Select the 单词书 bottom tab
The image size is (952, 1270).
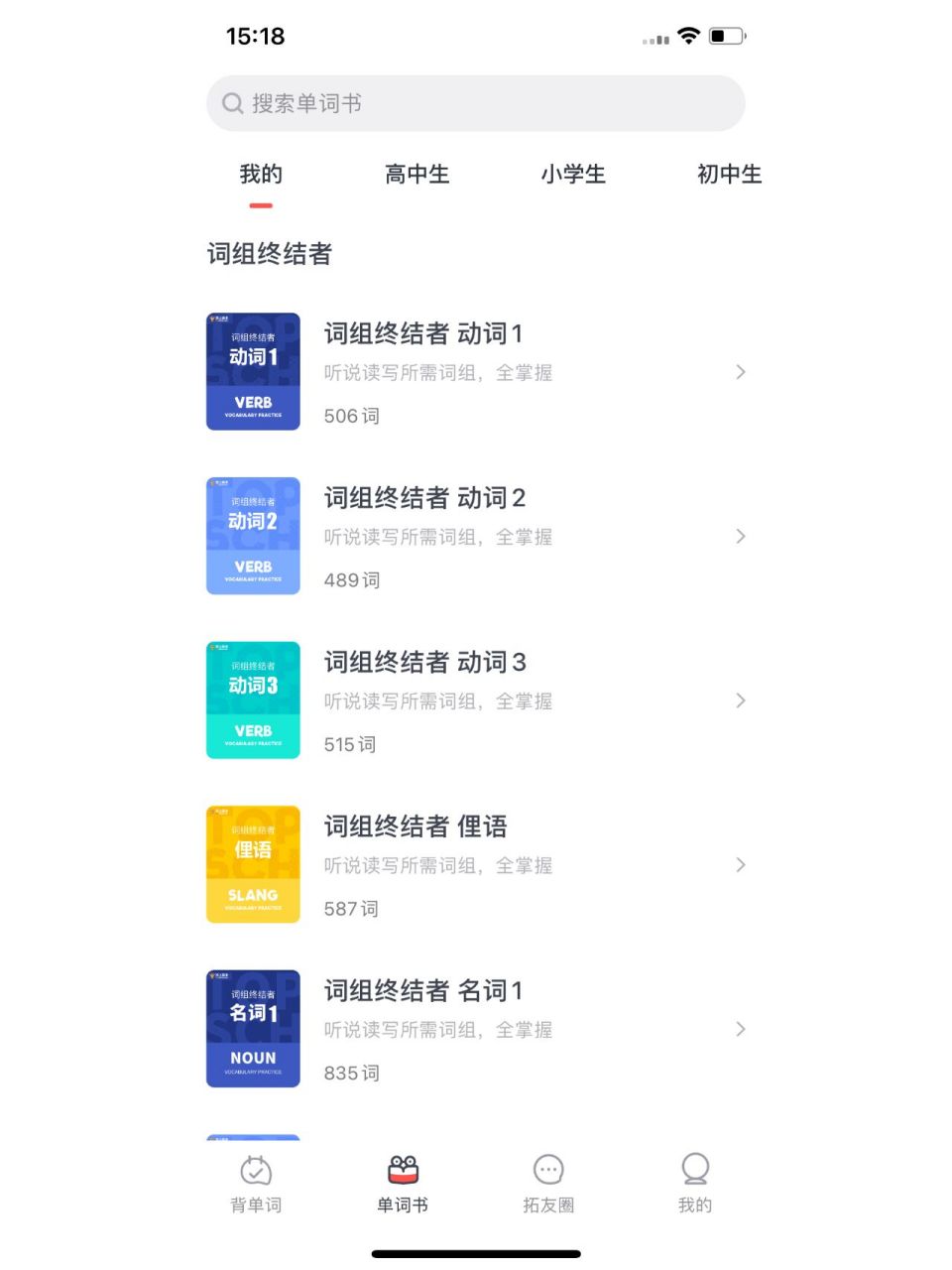pos(403,1185)
